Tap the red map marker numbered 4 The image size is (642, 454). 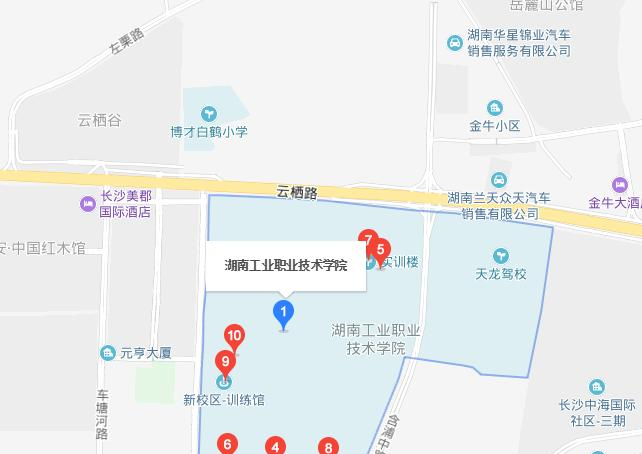point(276,447)
